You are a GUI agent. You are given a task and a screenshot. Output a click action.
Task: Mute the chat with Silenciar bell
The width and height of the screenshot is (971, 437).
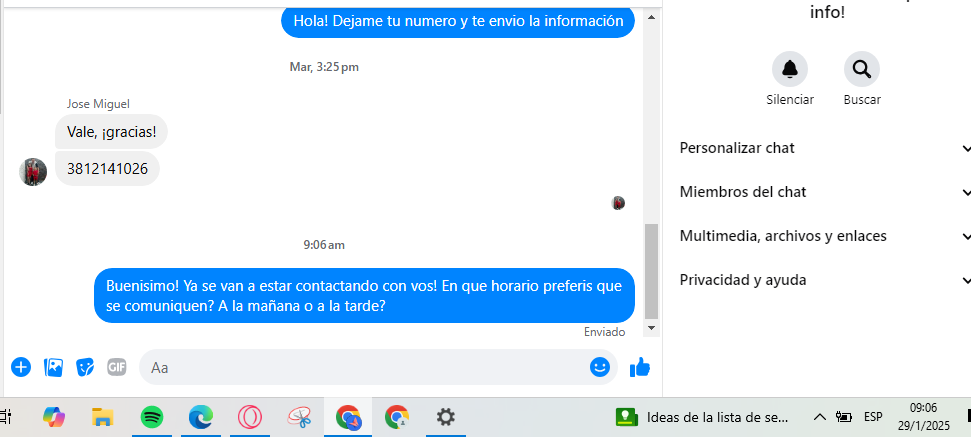coord(790,70)
